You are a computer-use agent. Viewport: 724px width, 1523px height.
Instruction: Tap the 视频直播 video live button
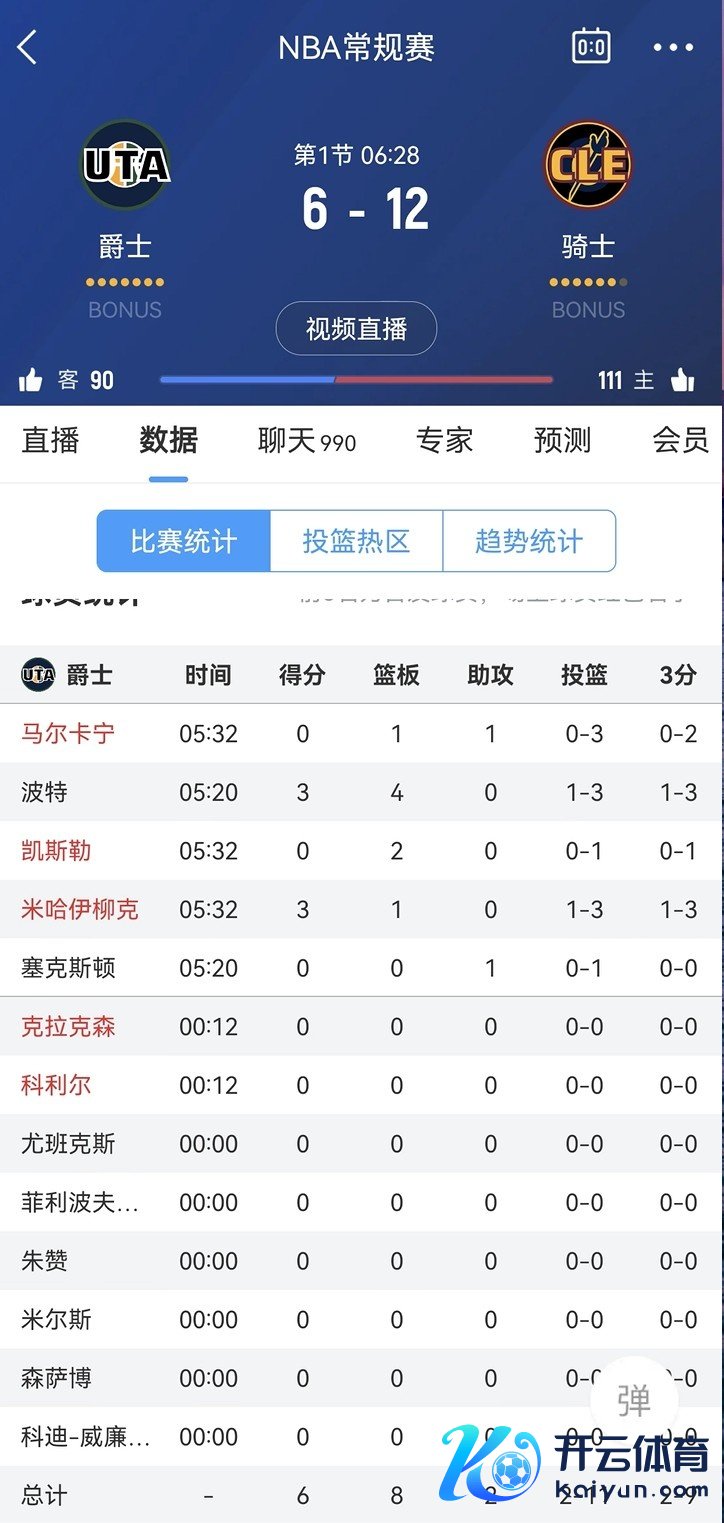(356, 329)
